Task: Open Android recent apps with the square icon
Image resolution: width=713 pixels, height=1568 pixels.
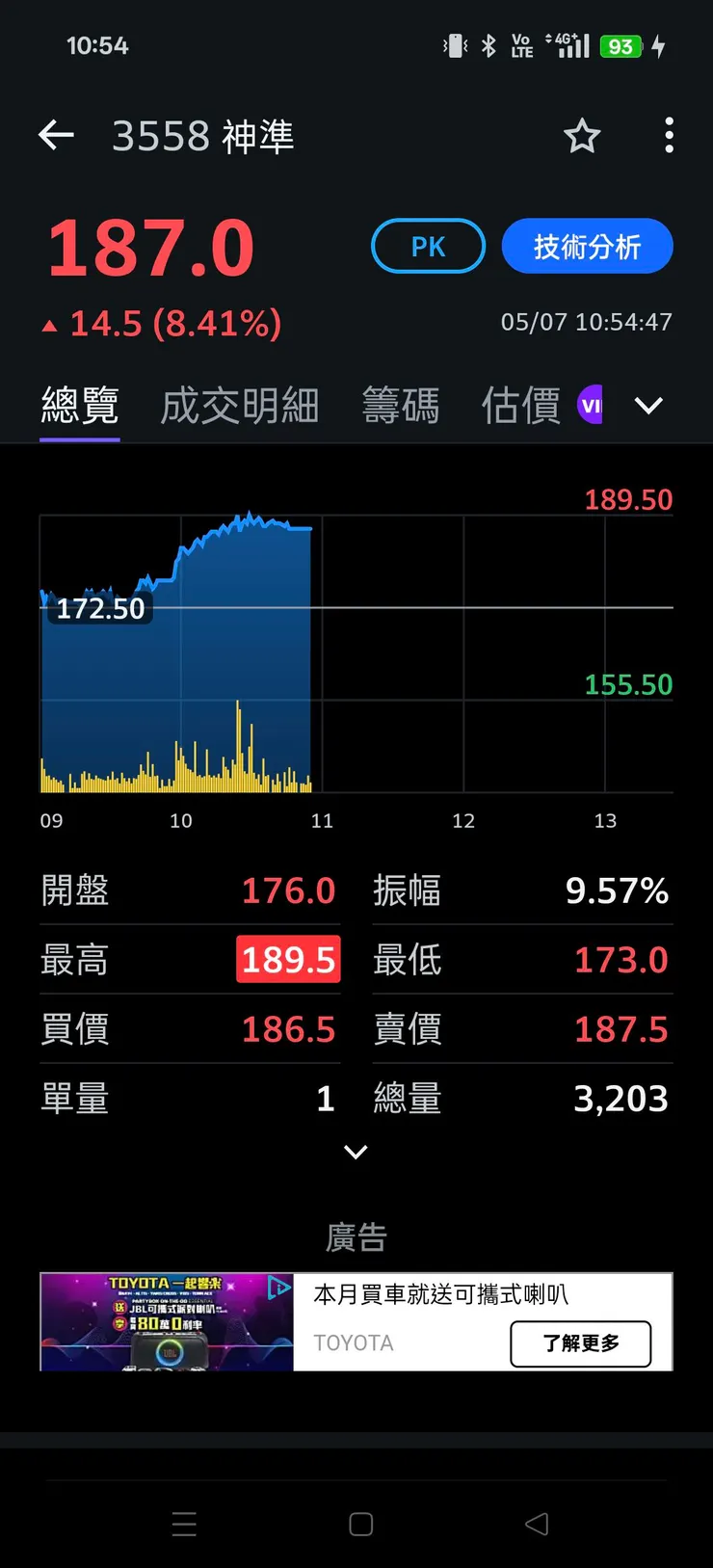Action: (358, 1525)
